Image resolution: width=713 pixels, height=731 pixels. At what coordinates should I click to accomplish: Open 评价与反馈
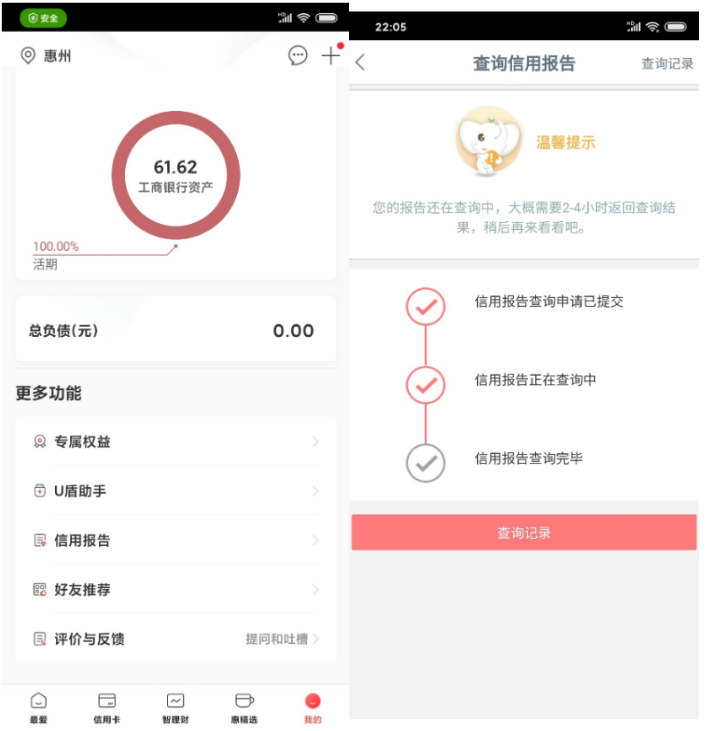pos(176,639)
